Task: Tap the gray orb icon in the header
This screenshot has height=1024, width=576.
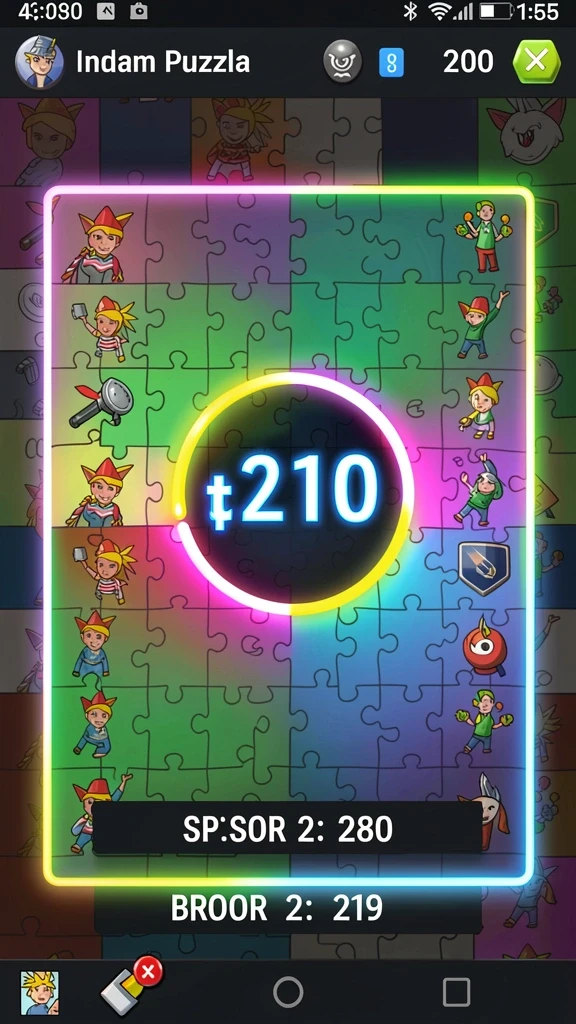Action: tap(342, 61)
